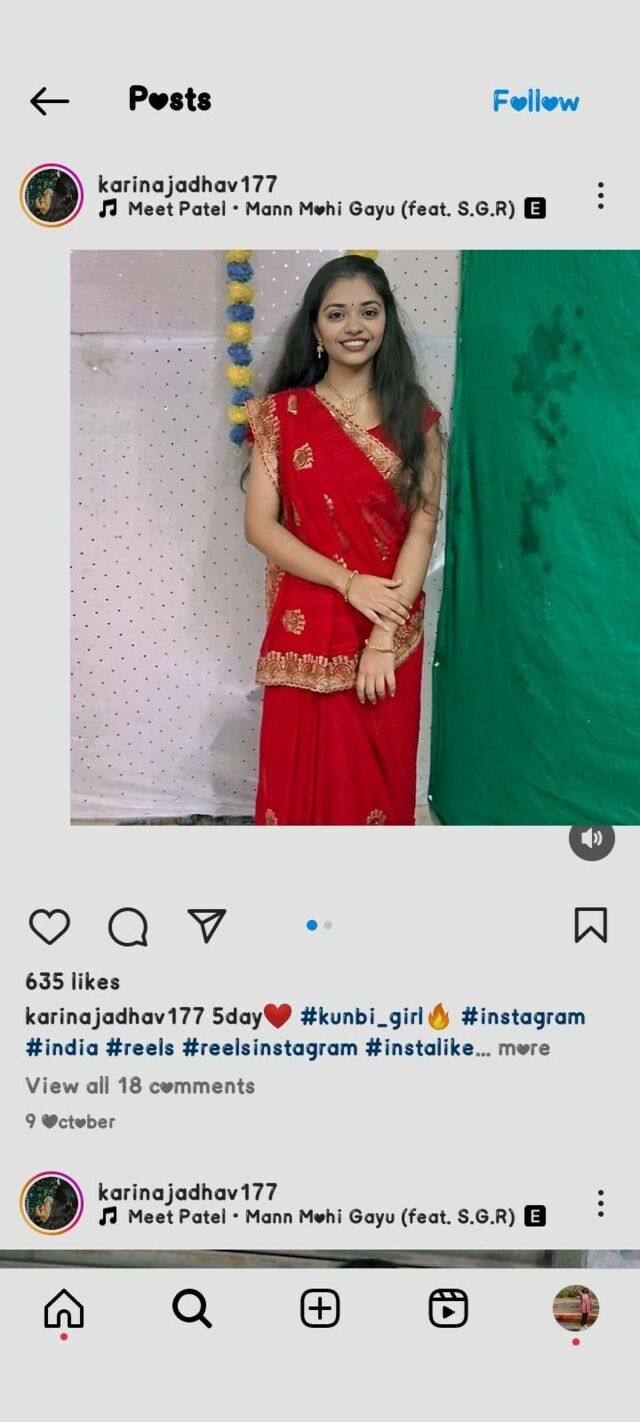Open karinajadhav177's profile picture at top
Screen dimensions: 640x1422
(x=52, y=195)
